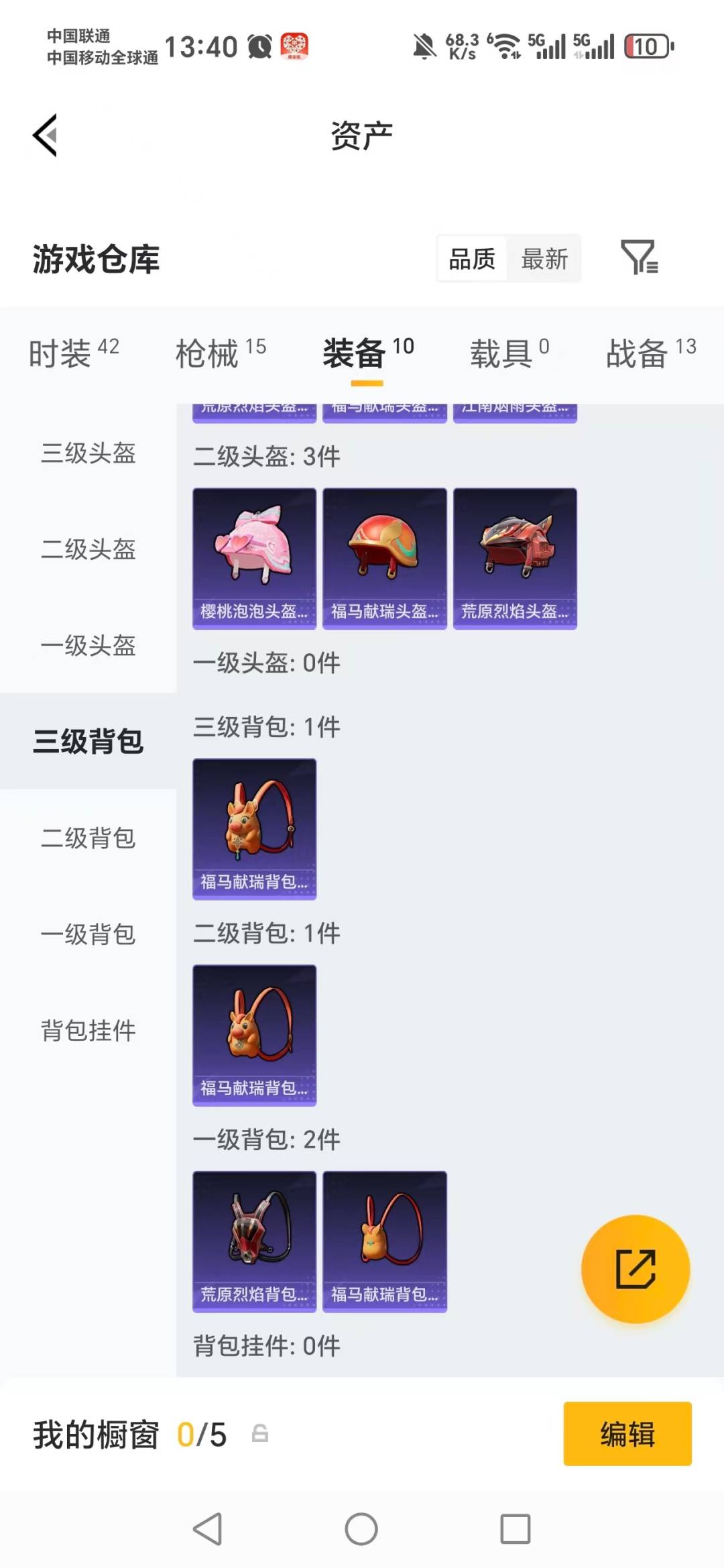Open the 福马献瑞头盔 item
This screenshot has width=724, height=1568.
click(x=384, y=557)
